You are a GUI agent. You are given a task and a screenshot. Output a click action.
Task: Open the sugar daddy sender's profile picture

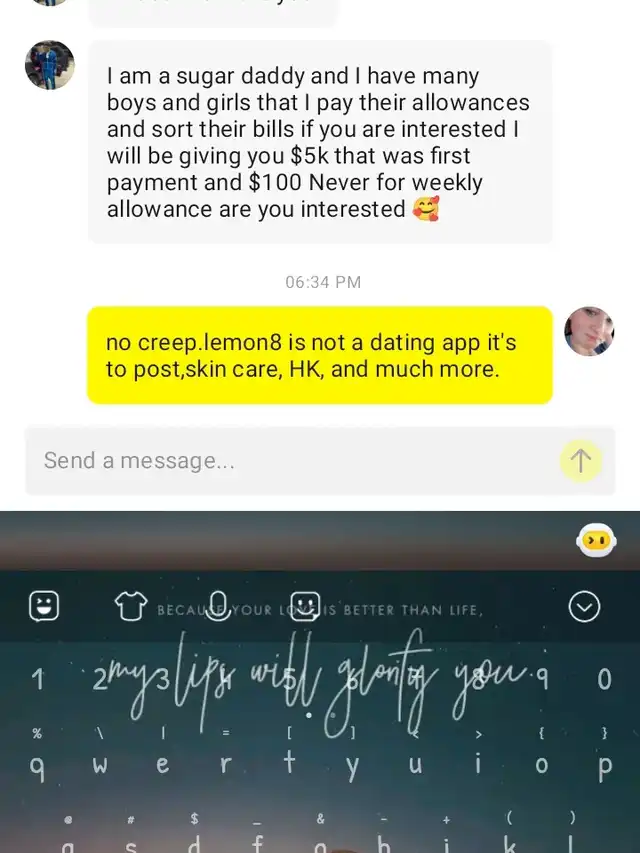tap(50, 66)
